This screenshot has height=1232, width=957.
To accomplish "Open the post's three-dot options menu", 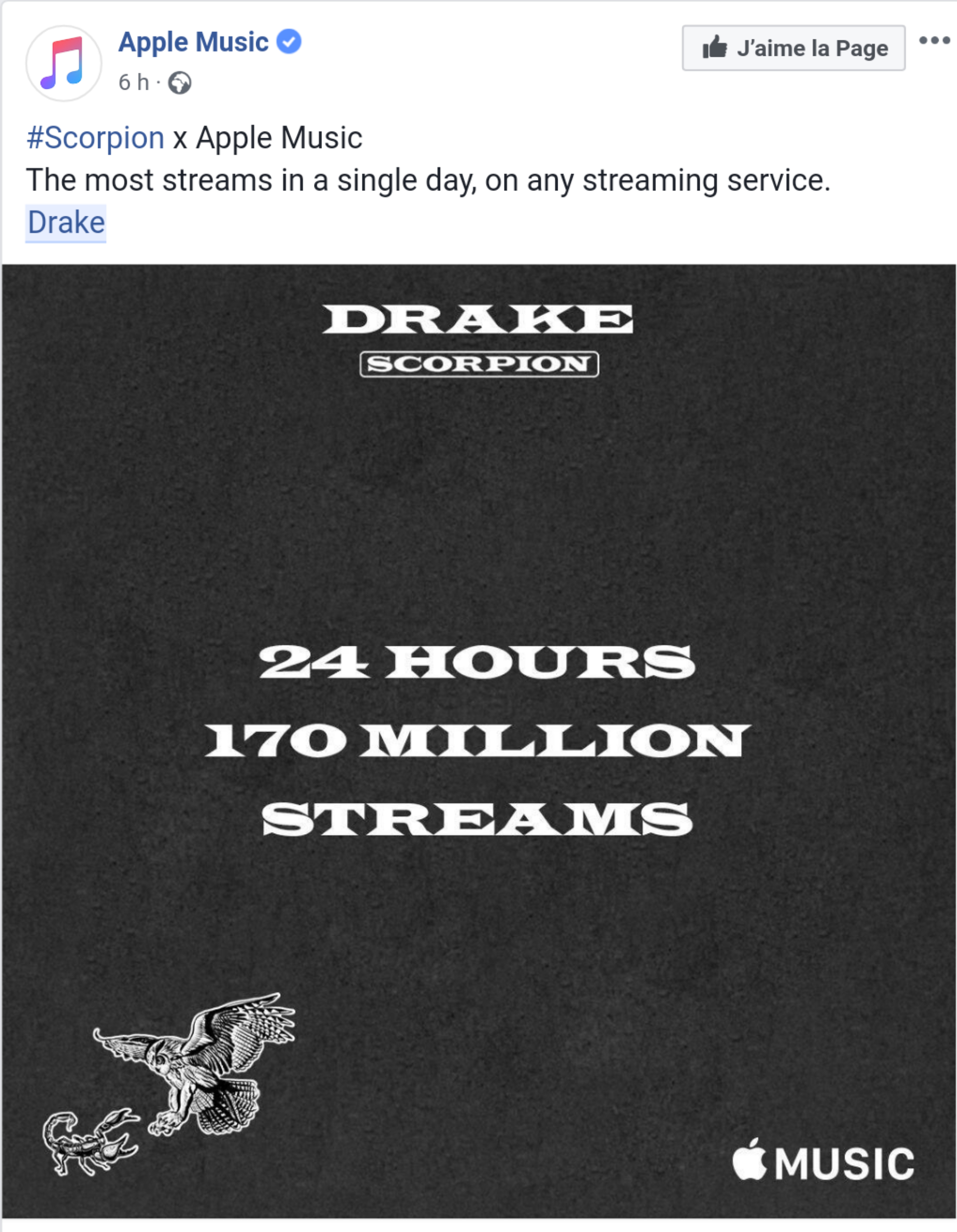I will pyautogui.click(x=934, y=40).
